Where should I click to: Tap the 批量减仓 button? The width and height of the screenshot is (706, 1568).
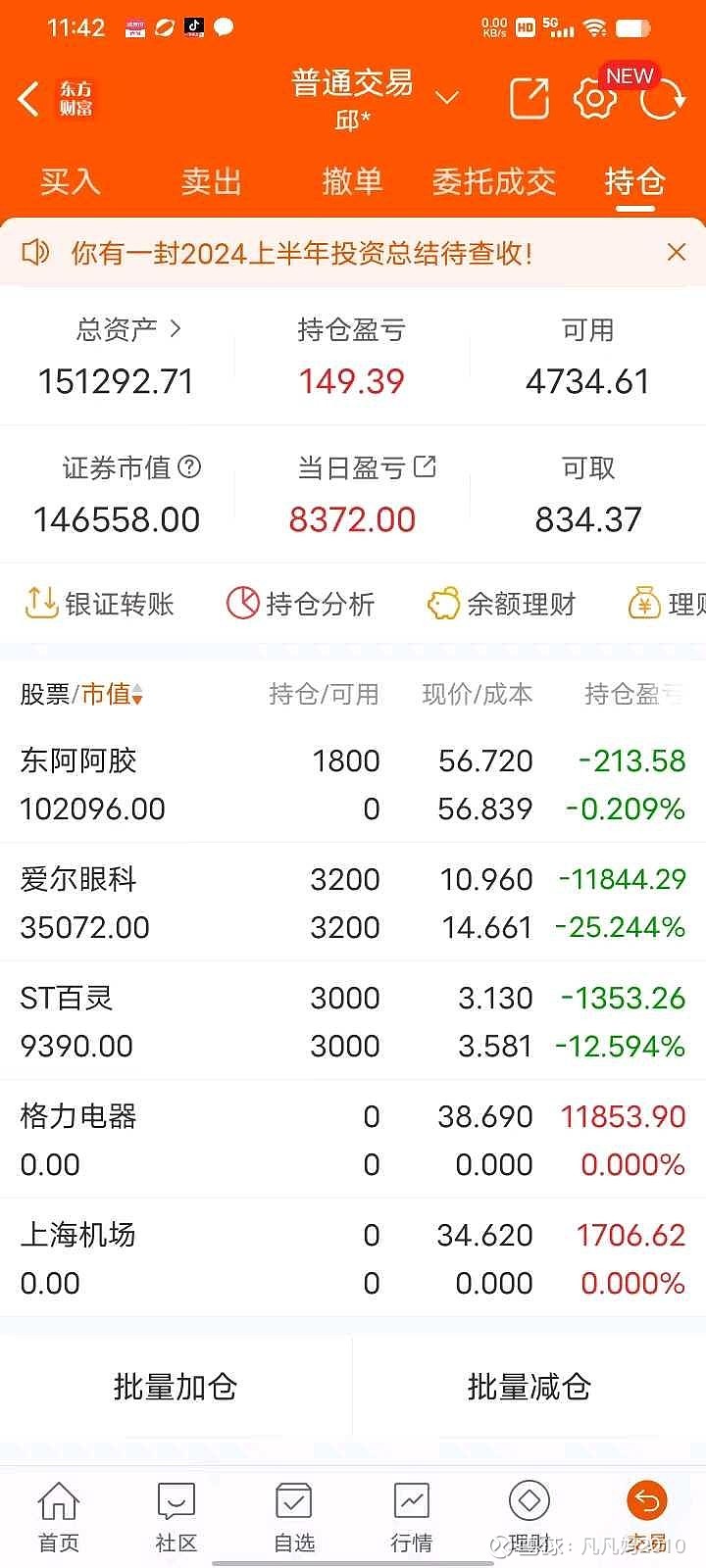tap(529, 1387)
